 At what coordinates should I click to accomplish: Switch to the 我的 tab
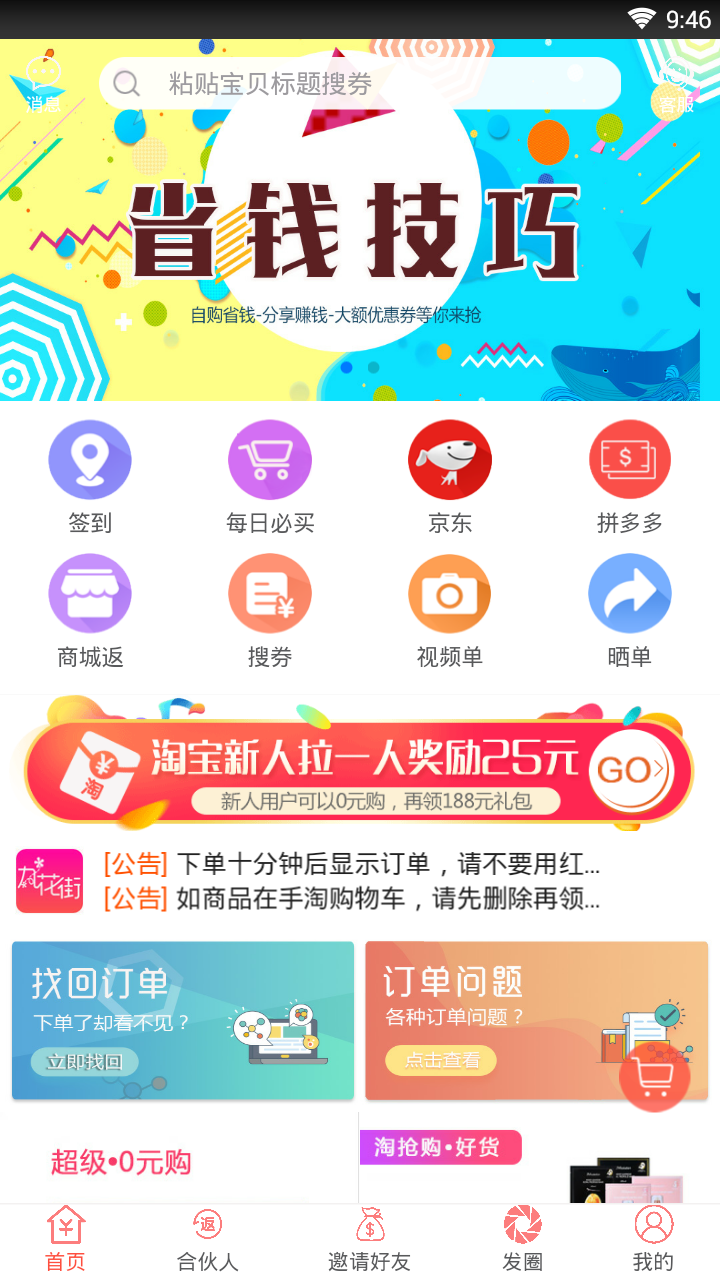653,1241
